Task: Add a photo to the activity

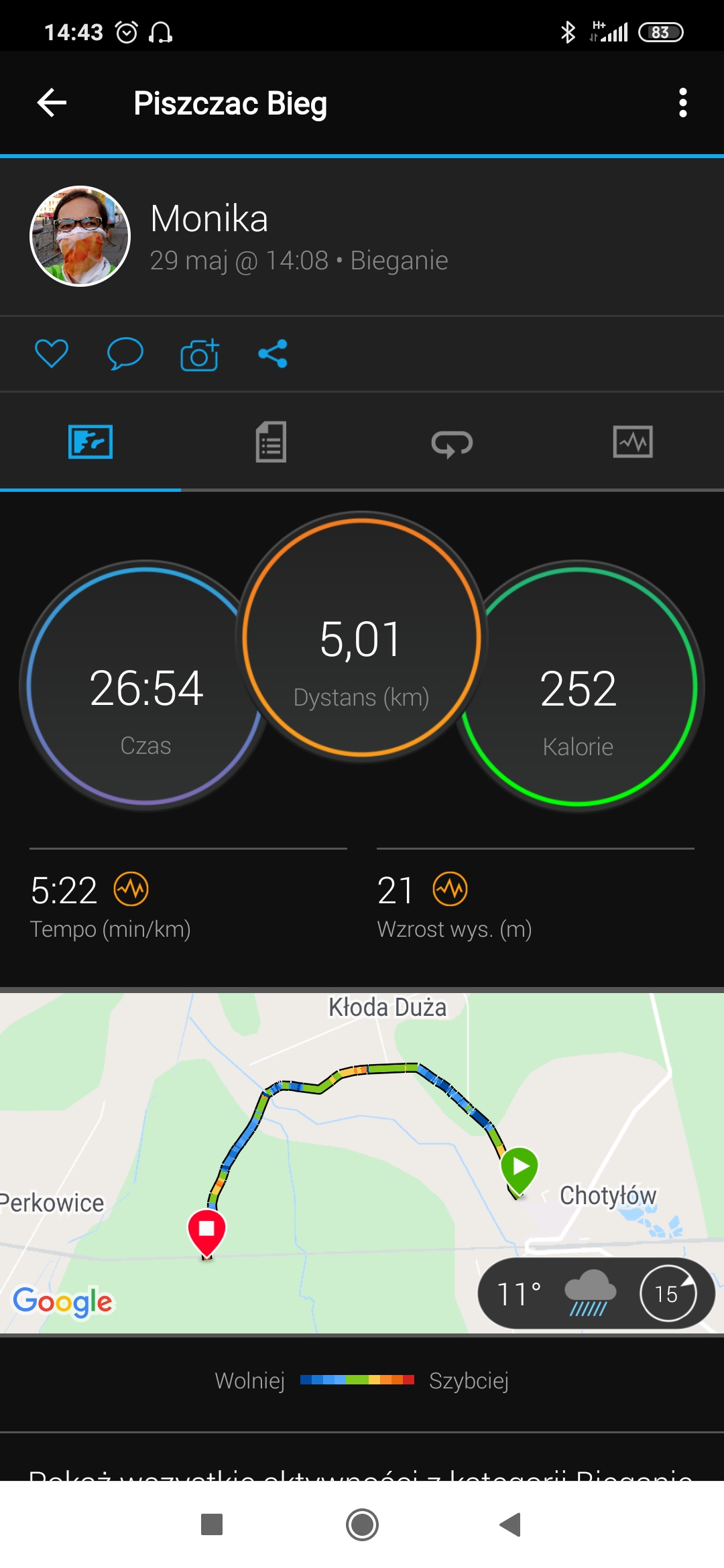Action: pyautogui.click(x=200, y=354)
